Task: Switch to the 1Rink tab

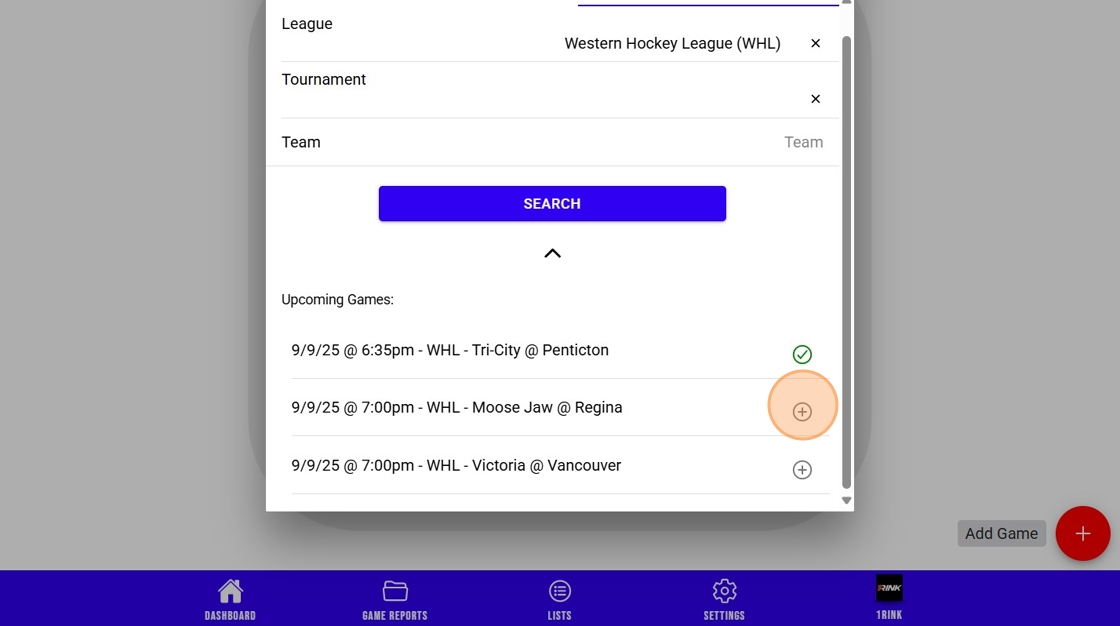Action: (889, 598)
